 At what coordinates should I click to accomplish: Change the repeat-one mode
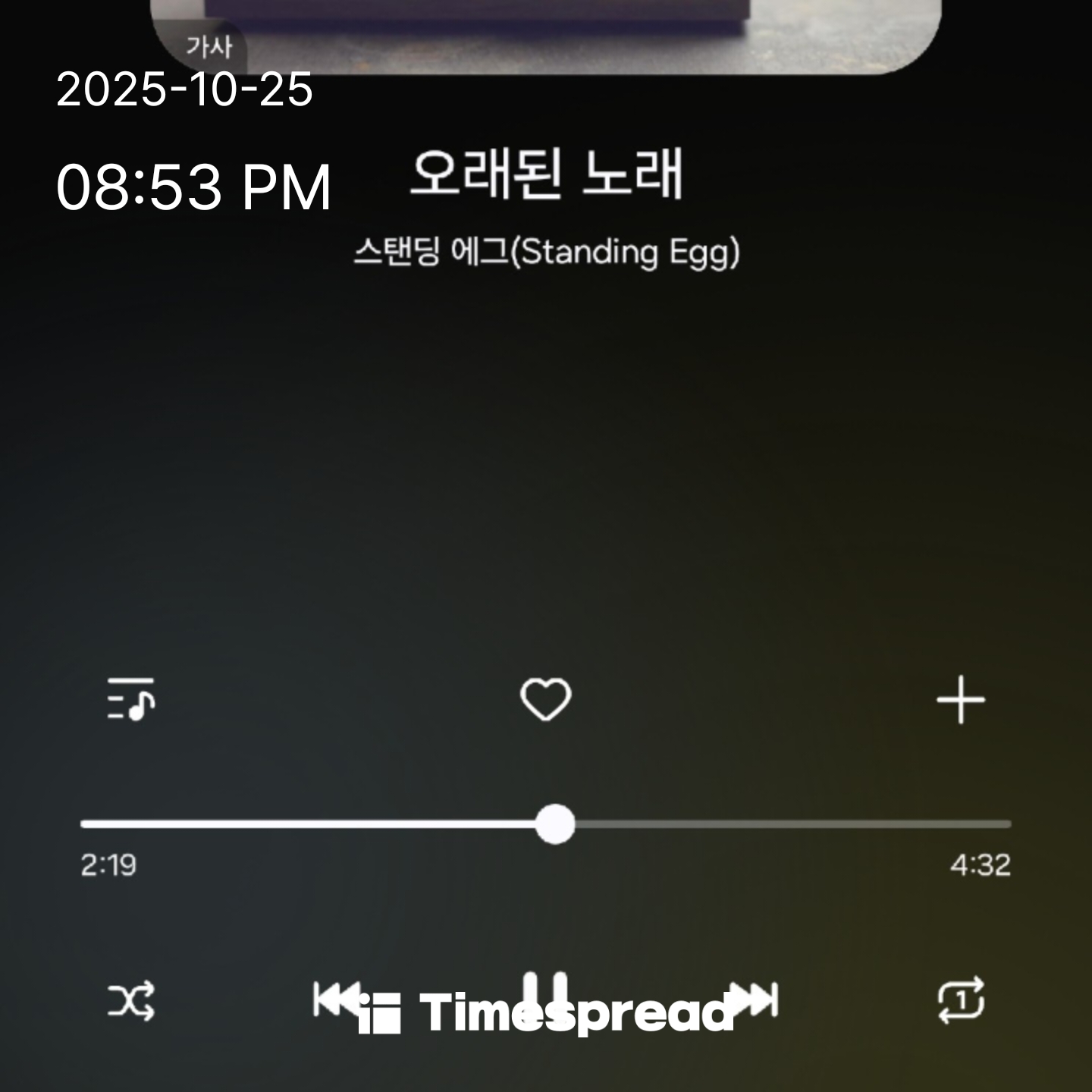click(x=961, y=1001)
